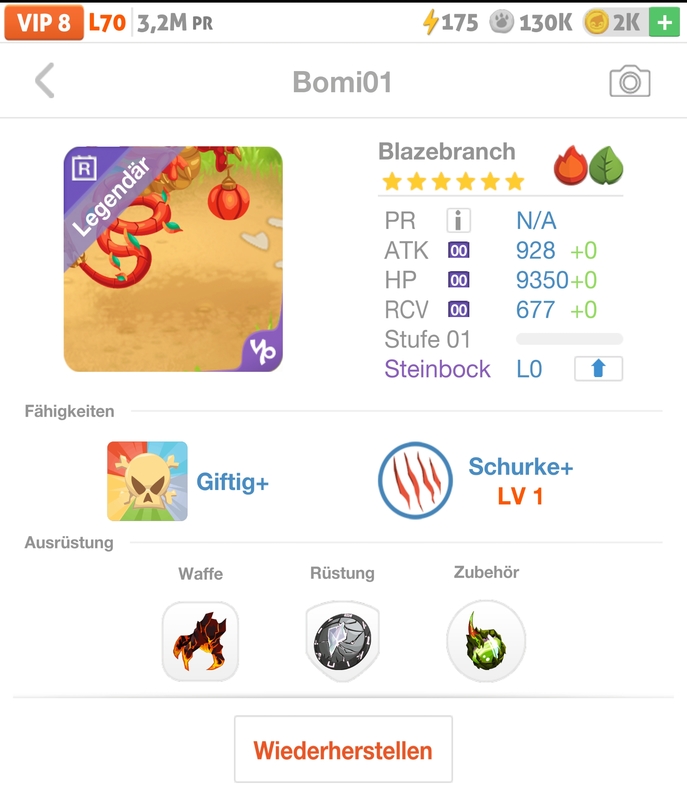Open the Waffe equipment slot

(200, 641)
